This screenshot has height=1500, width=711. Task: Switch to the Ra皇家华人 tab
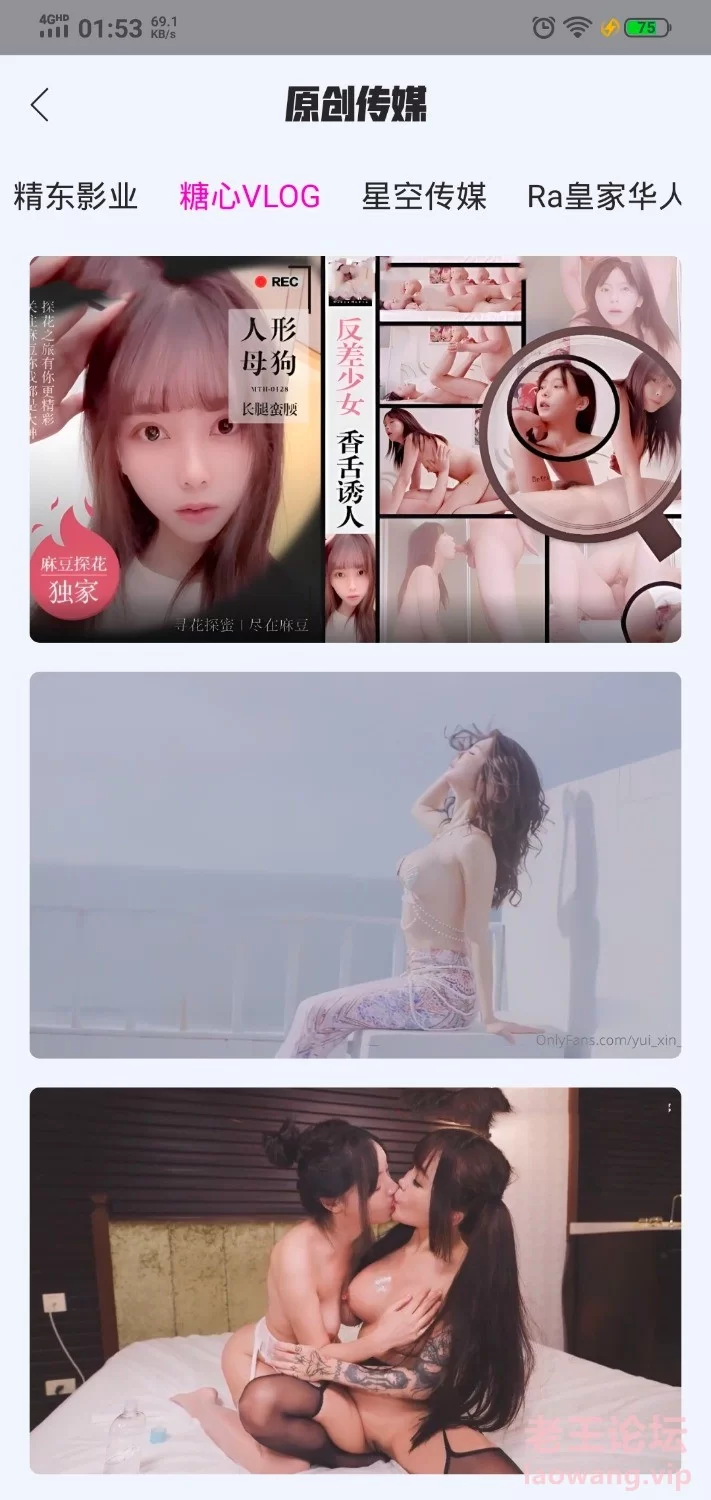pos(605,197)
